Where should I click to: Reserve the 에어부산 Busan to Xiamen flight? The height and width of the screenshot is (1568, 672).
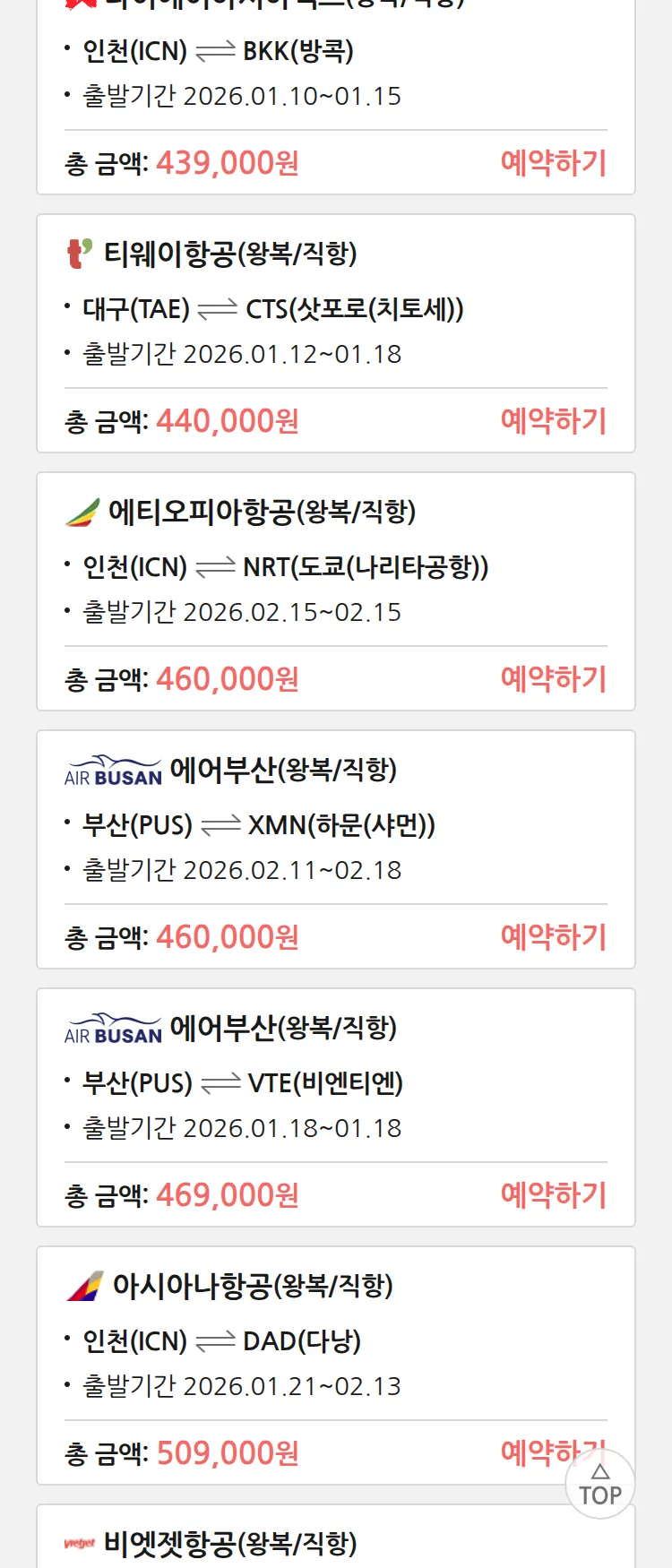pos(553,937)
